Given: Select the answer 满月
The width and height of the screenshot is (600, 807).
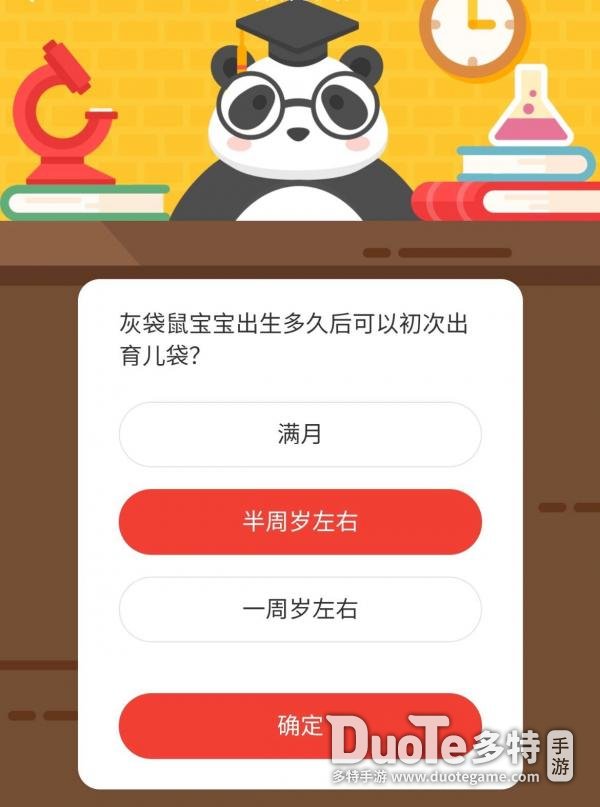Looking at the screenshot, I should click(x=300, y=434).
